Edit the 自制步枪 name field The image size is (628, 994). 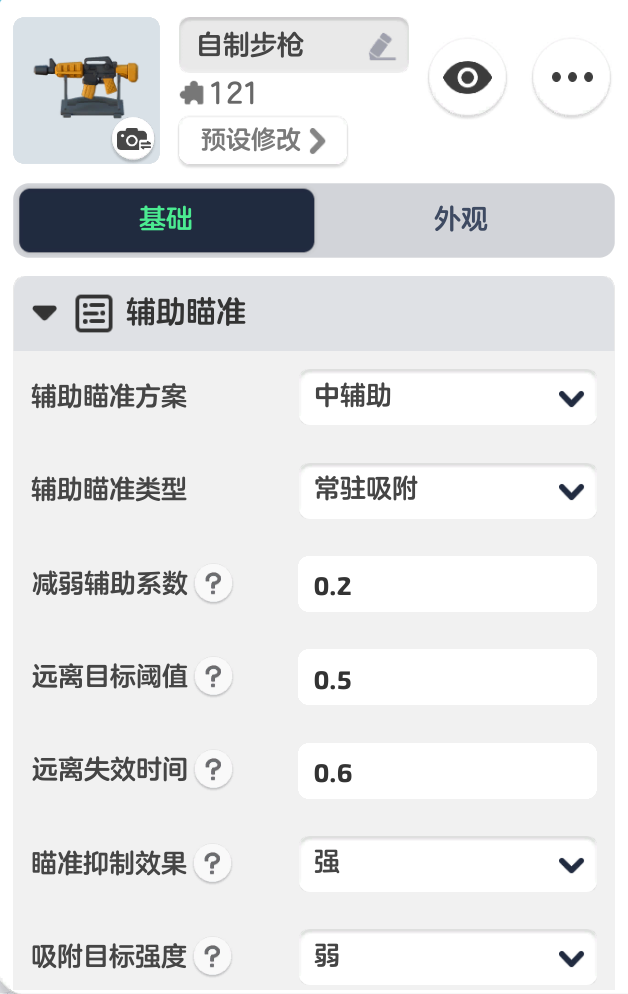tap(293, 45)
